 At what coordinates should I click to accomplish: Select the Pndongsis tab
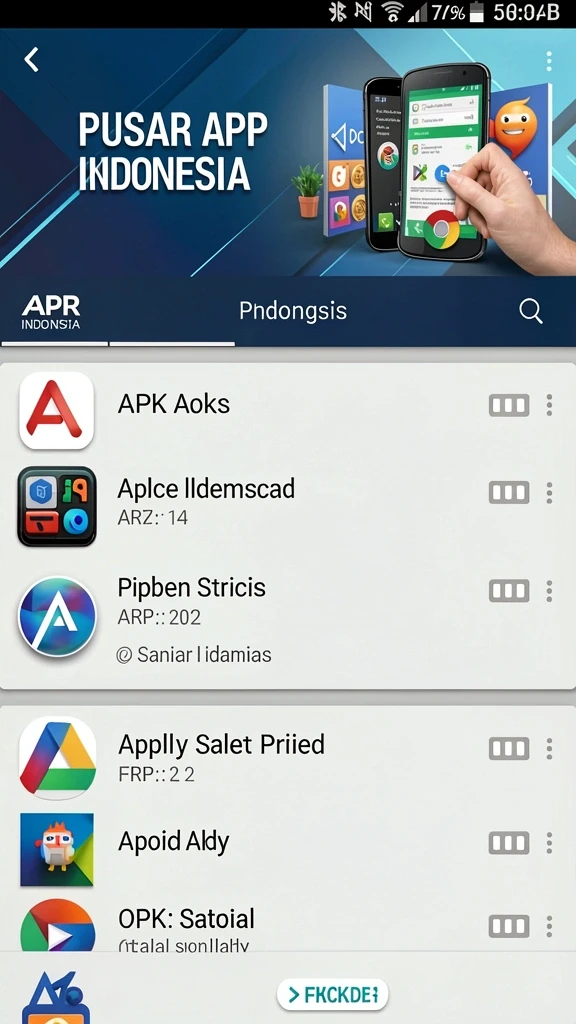click(x=293, y=311)
